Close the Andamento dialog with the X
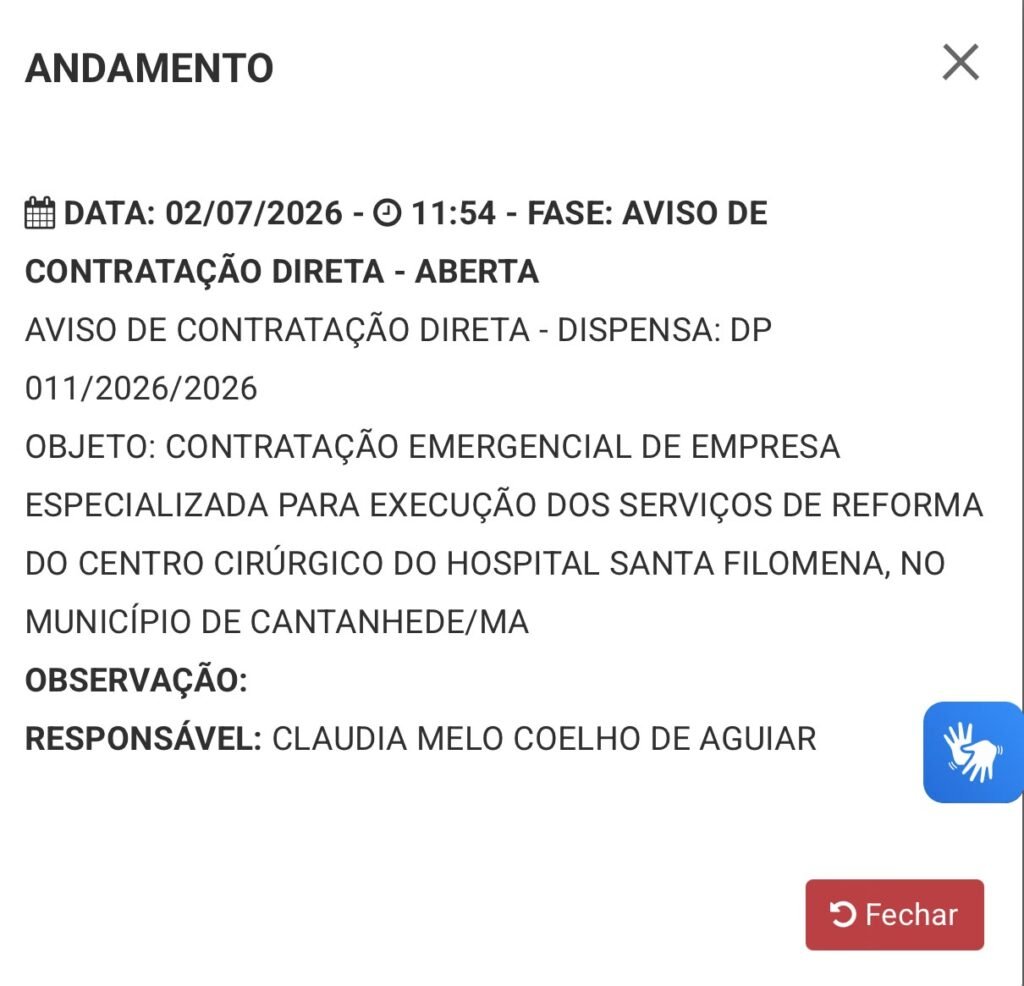1024x986 pixels. pyautogui.click(x=961, y=63)
